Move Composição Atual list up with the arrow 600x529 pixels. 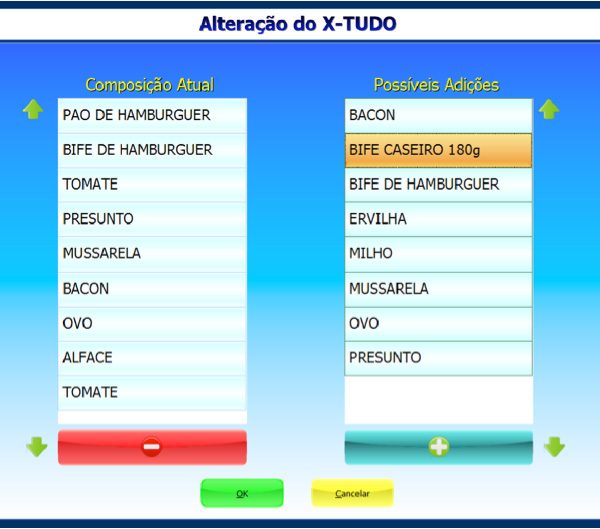pos(33,110)
